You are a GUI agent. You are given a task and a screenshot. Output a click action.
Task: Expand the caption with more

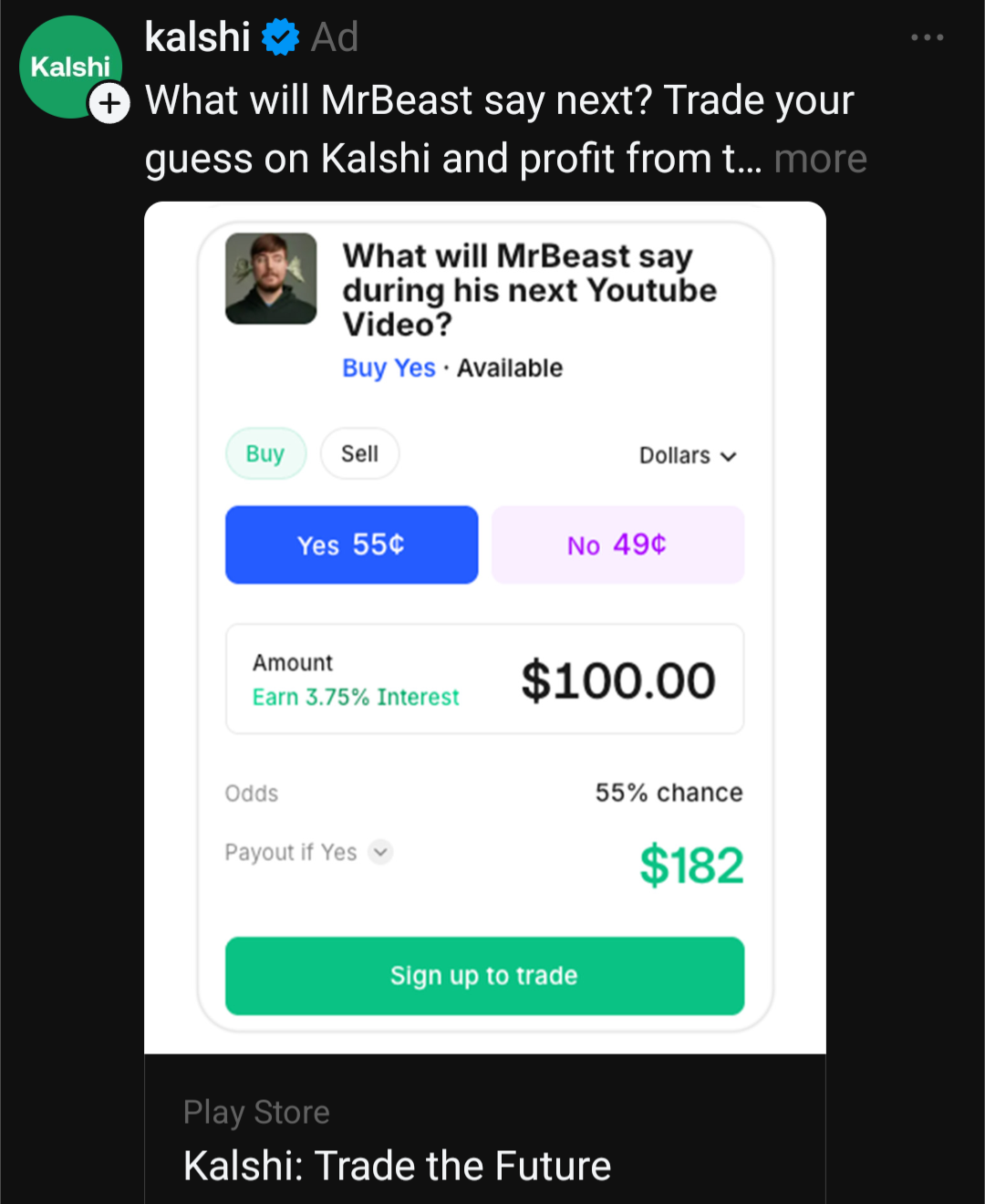(820, 159)
